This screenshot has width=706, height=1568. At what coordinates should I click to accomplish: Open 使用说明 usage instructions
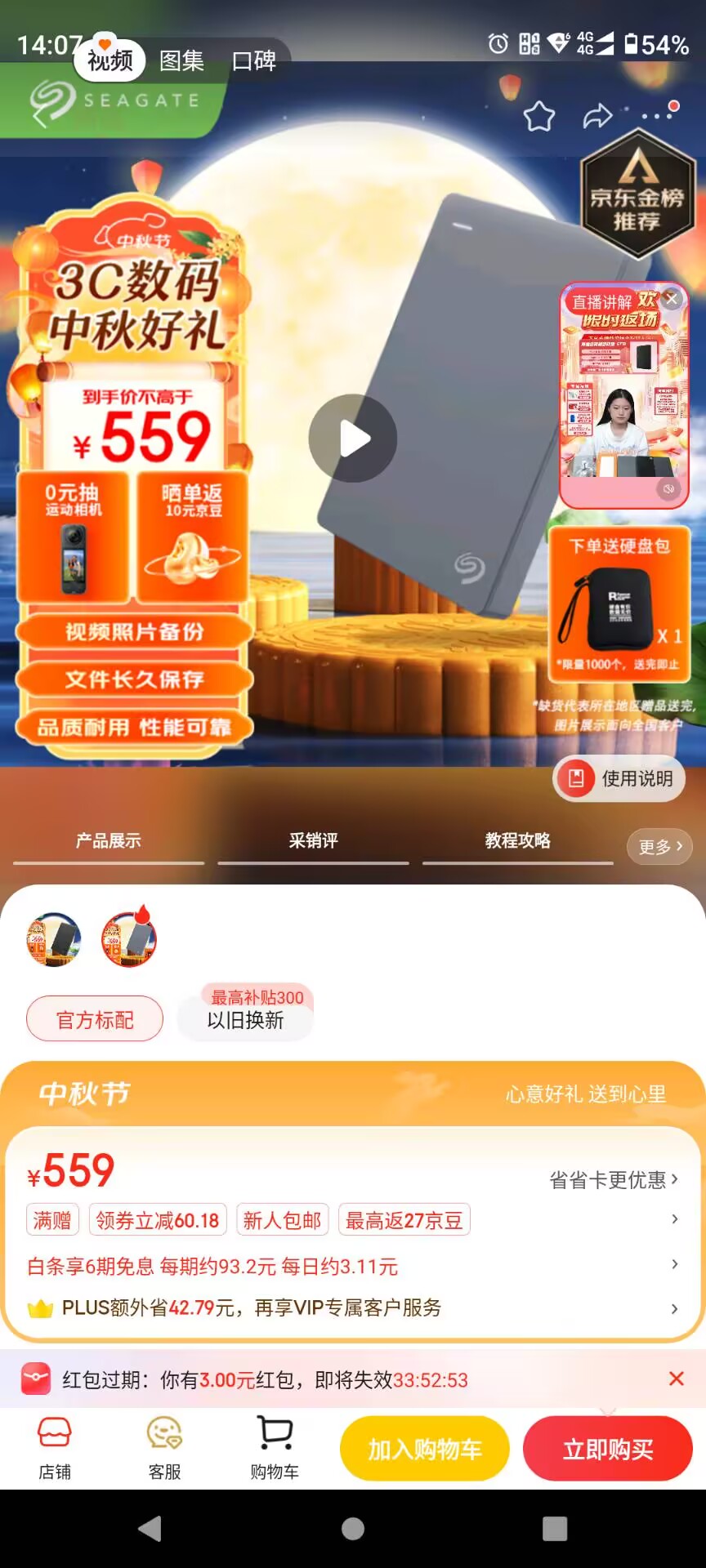click(x=620, y=778)
